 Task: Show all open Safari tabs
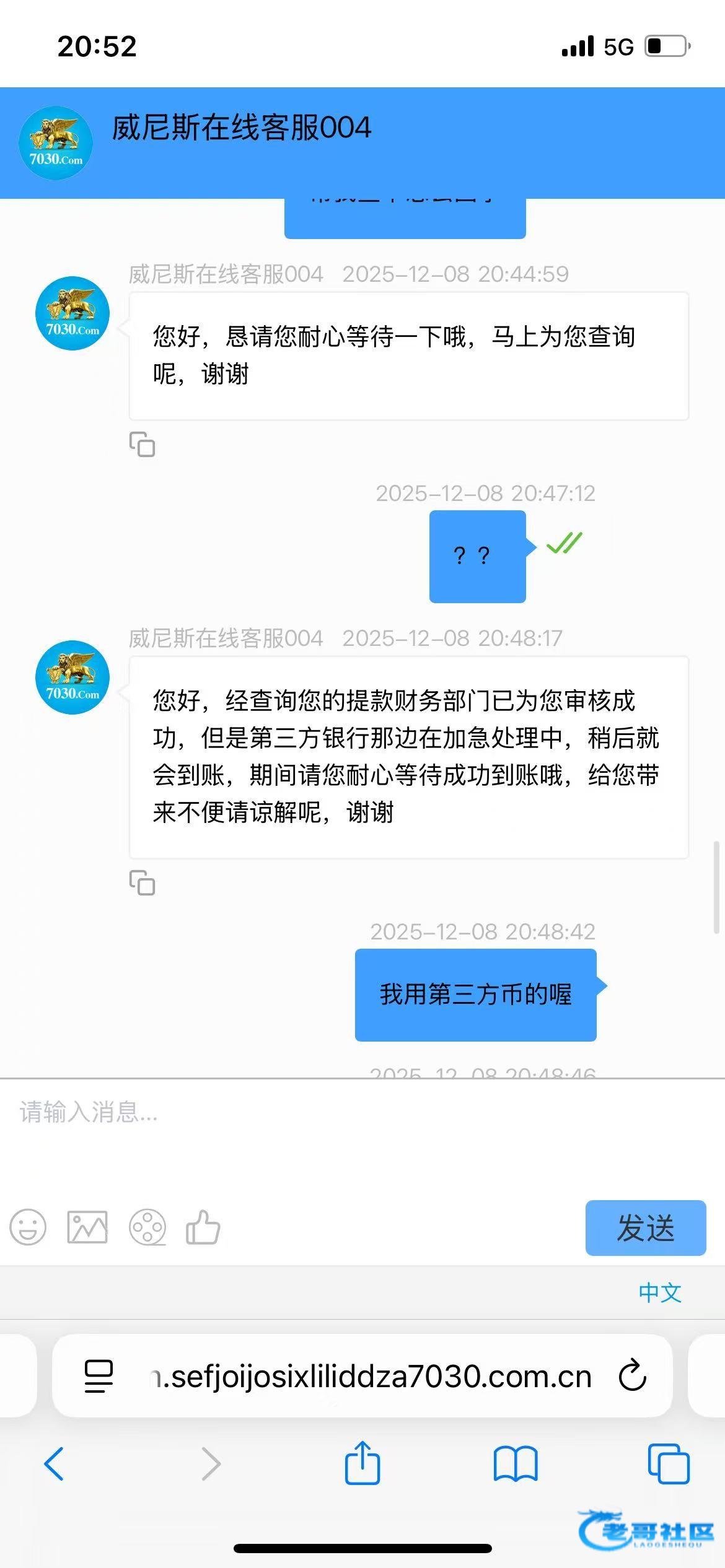point(668,1464)
